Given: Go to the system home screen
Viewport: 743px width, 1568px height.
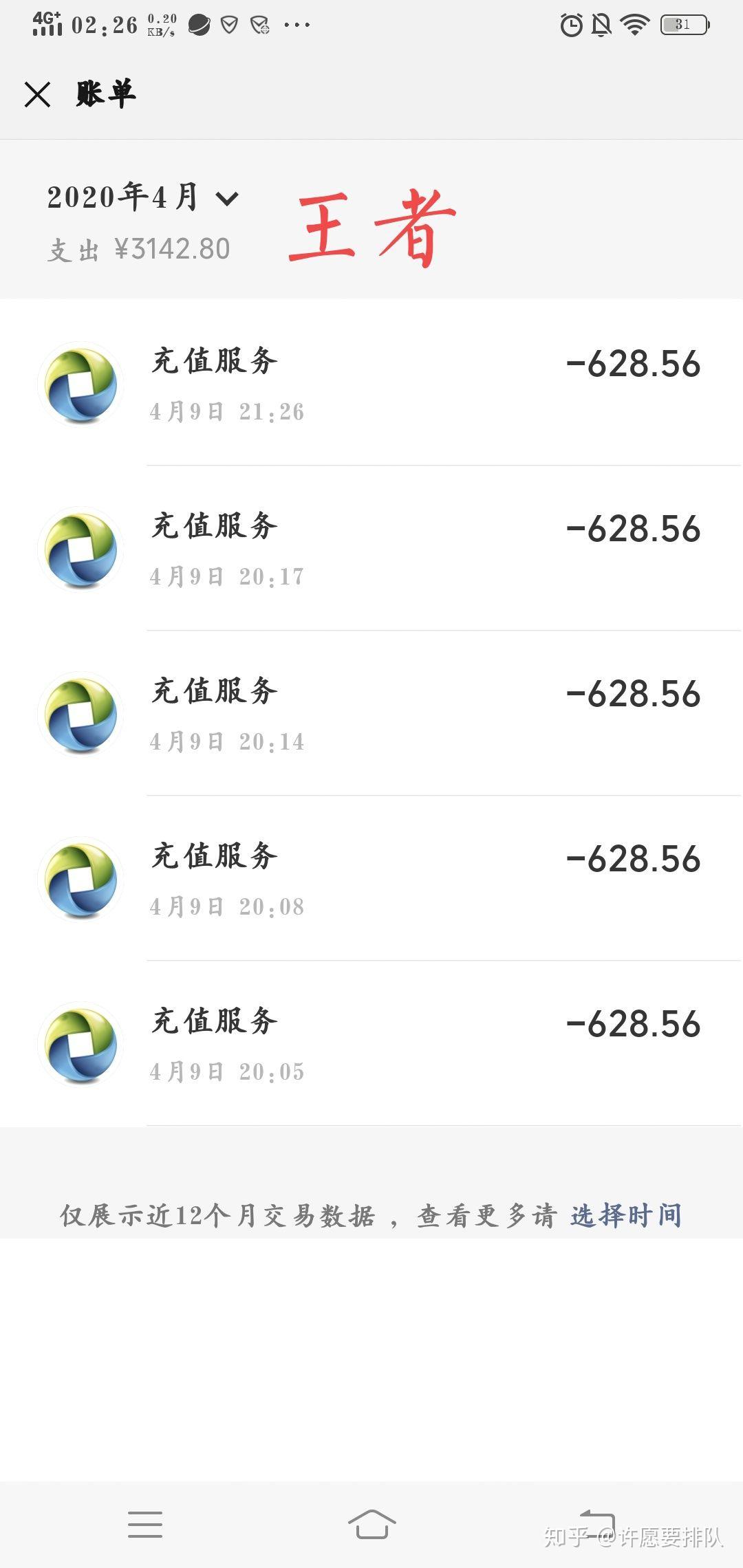Looking at the screenshot, I should (x=371, y=1524).
